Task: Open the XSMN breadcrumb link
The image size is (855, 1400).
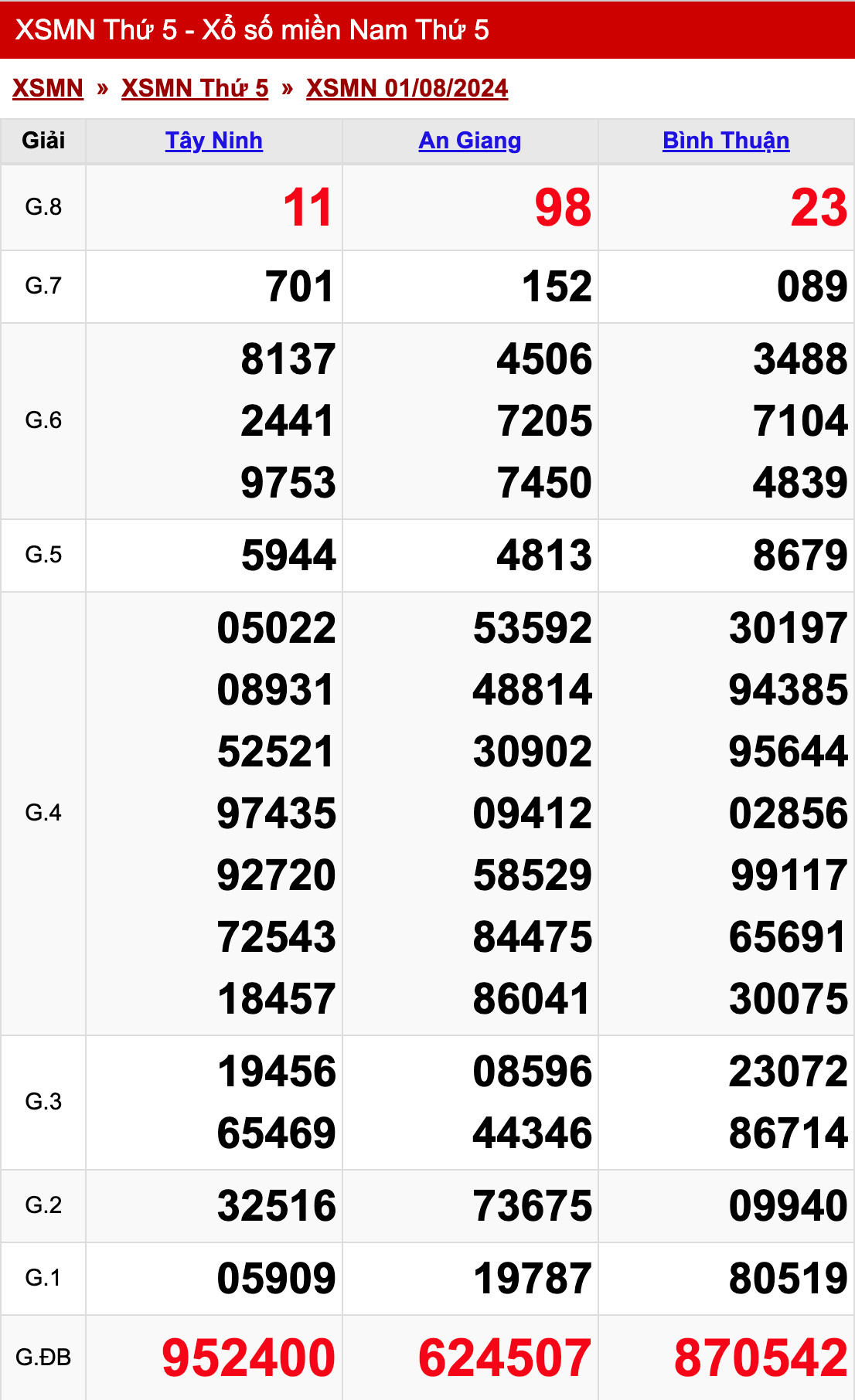Action: coord(47,88)
